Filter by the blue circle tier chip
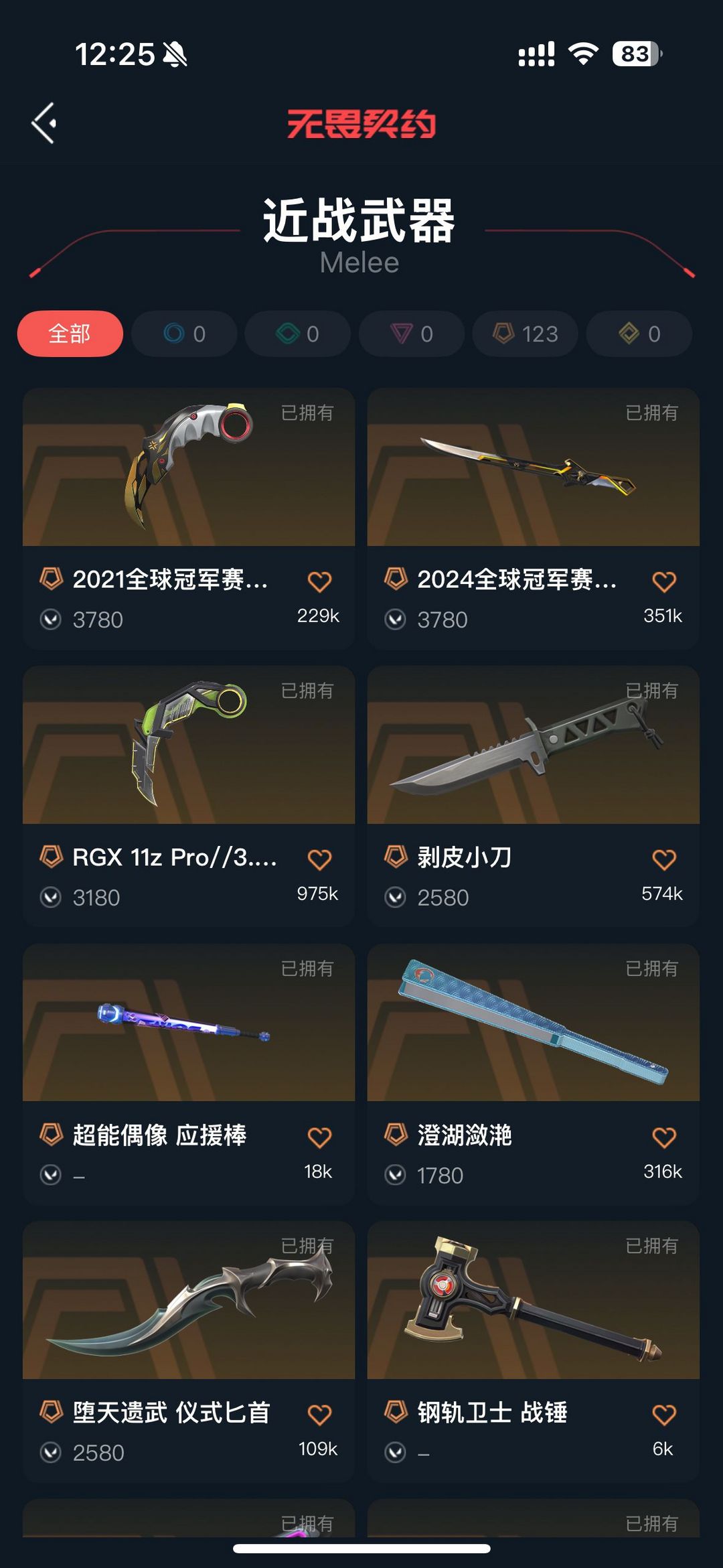This screenshot has height=1568, width=723. [x=184, y=334]
